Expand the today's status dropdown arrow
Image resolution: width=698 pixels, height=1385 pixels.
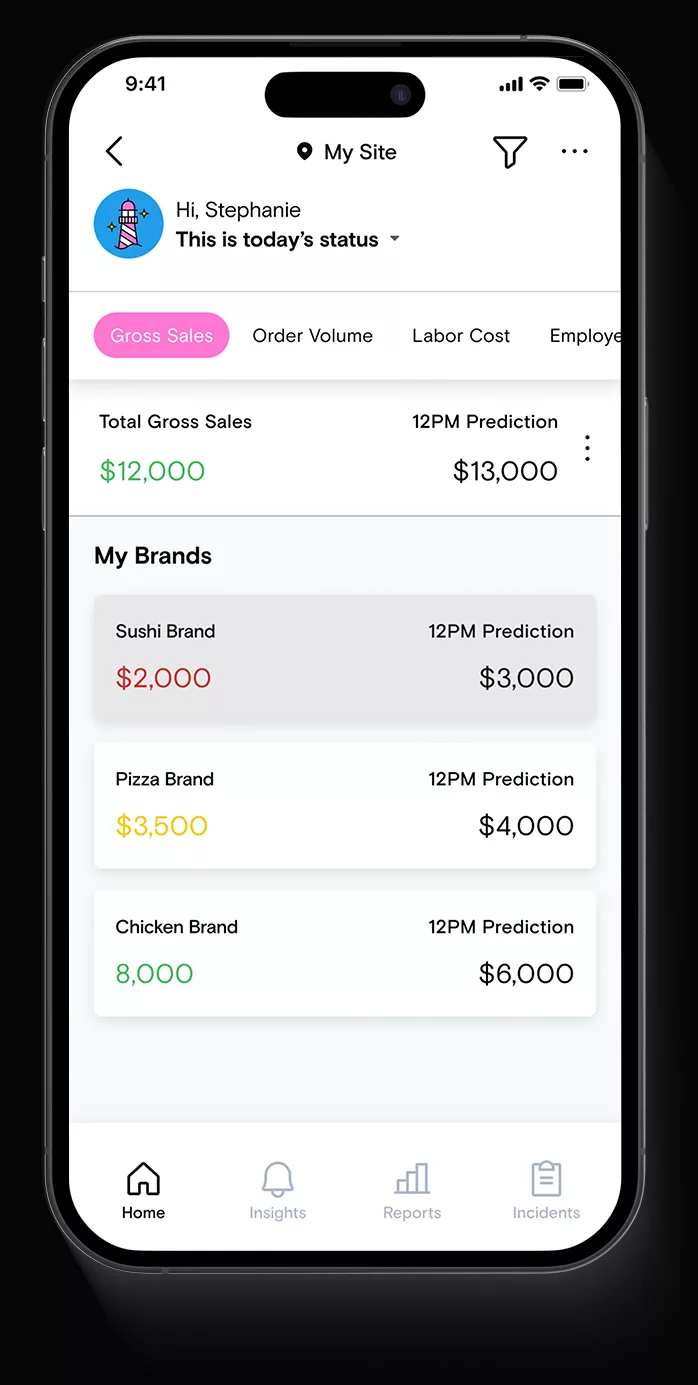(x=395, y=239)
